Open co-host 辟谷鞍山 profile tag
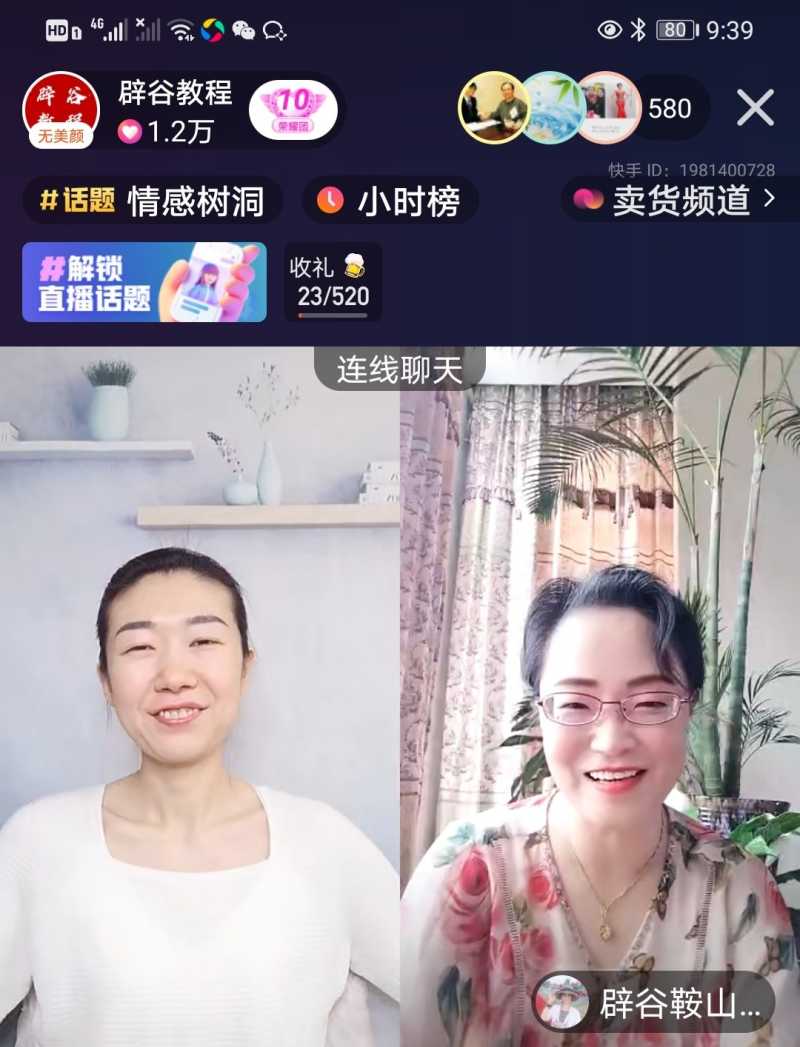This screenshot has width=800, height=1047. 653,1003
